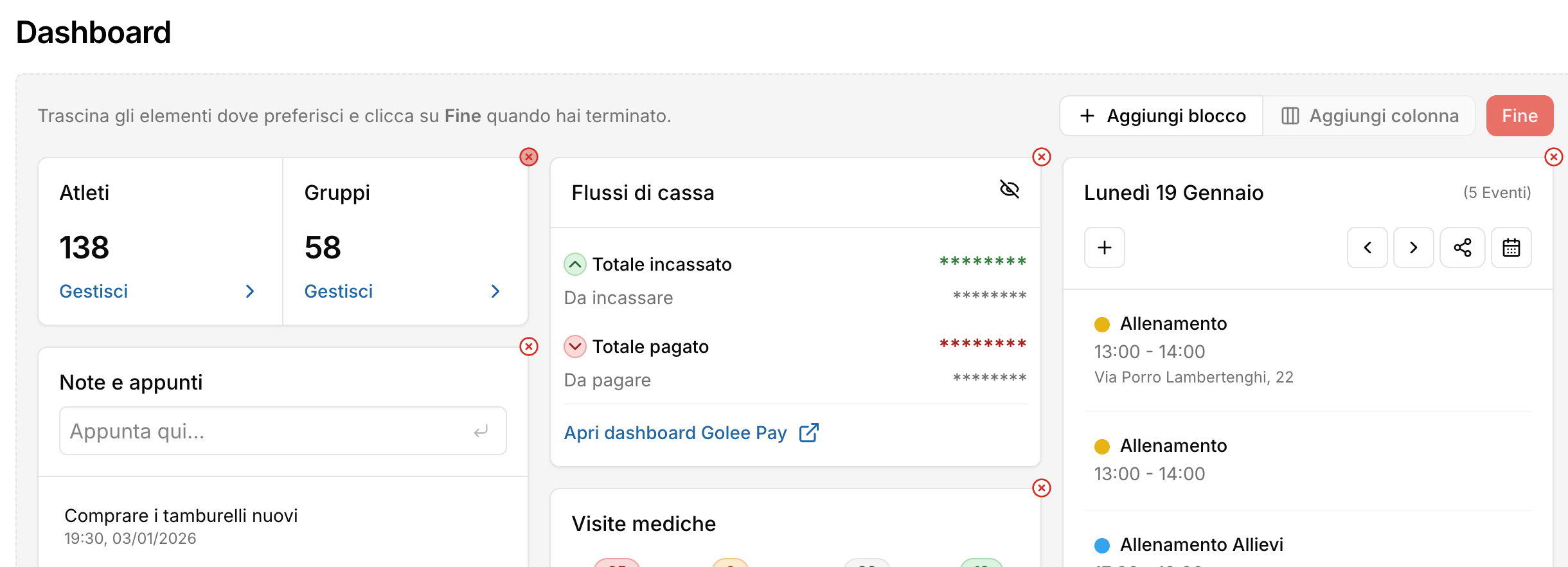Remove the Note e appunti block
This screenshot has height=567, width=1568.
click(x=528, y=346)
